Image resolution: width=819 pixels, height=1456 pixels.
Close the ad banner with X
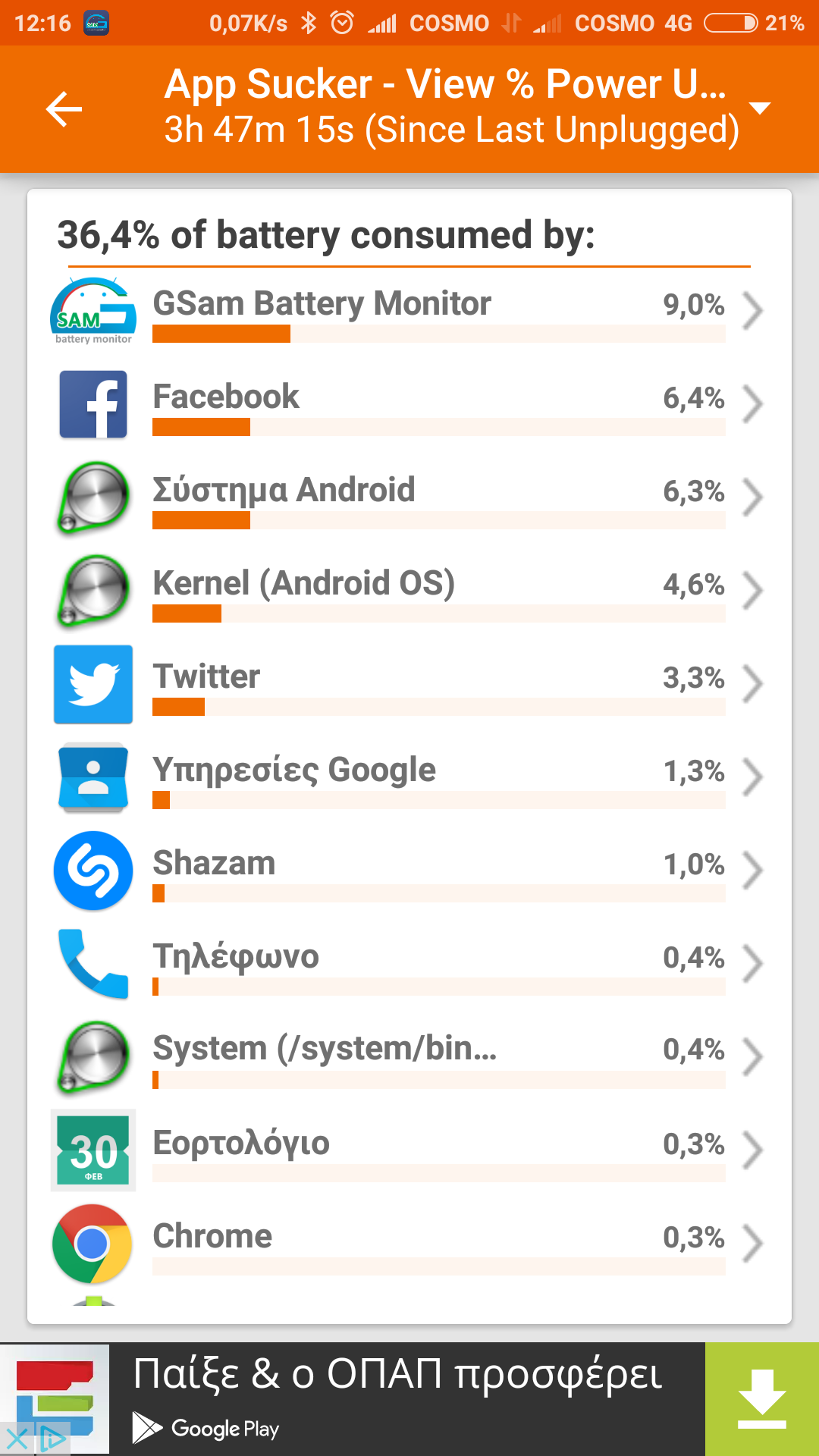point(17,1438)
